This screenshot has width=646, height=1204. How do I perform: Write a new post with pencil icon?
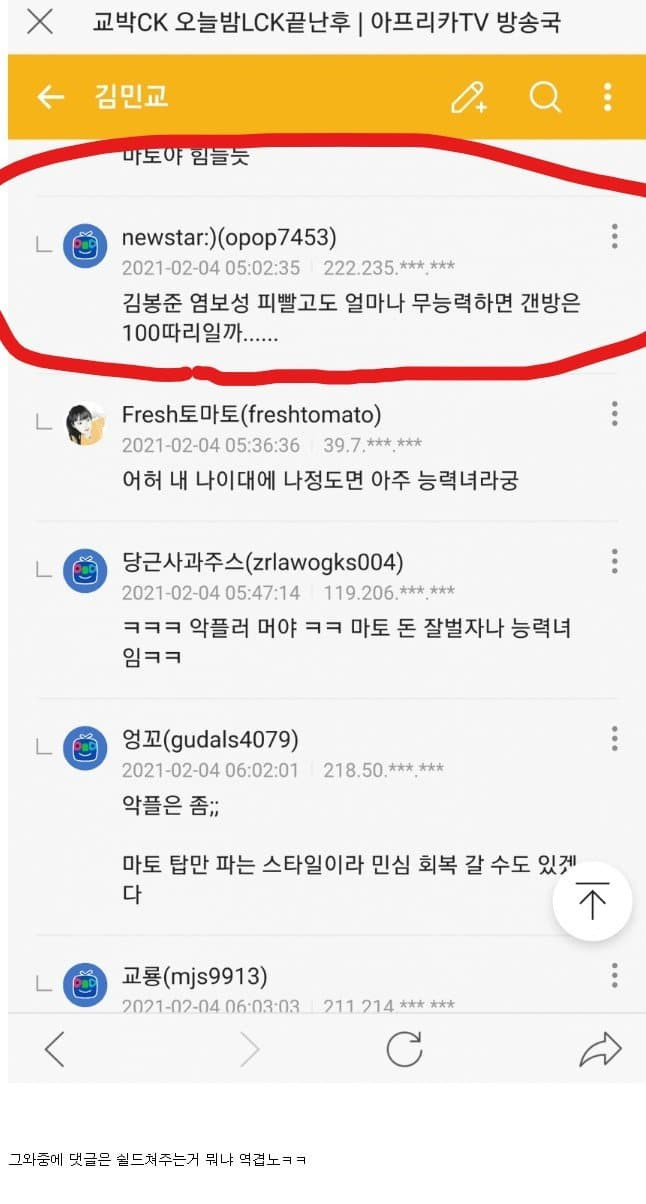click(x=468, y=97)
